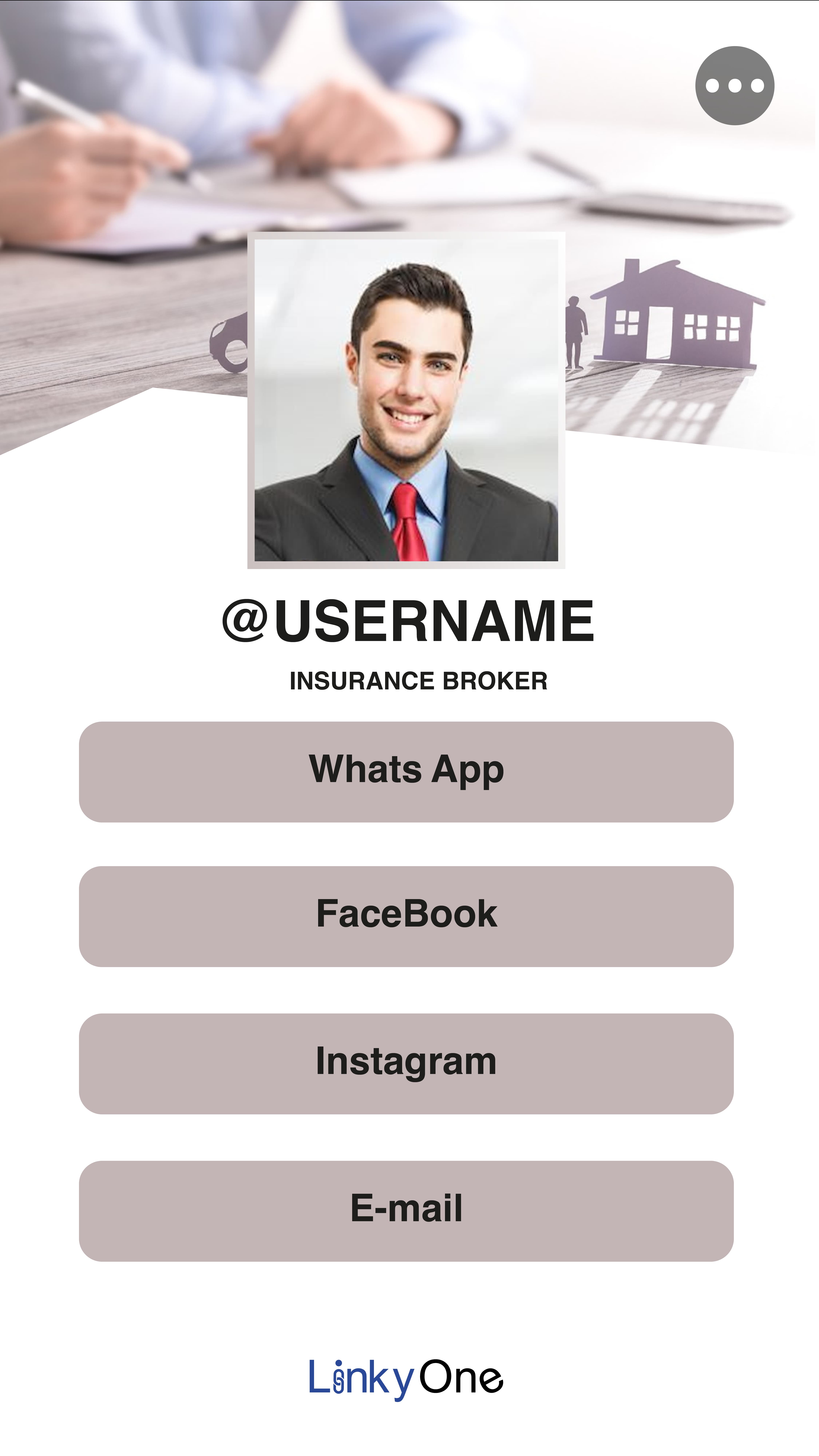
Task: Open the three-dot overflow menu
Action: click(x=734, y=86)
